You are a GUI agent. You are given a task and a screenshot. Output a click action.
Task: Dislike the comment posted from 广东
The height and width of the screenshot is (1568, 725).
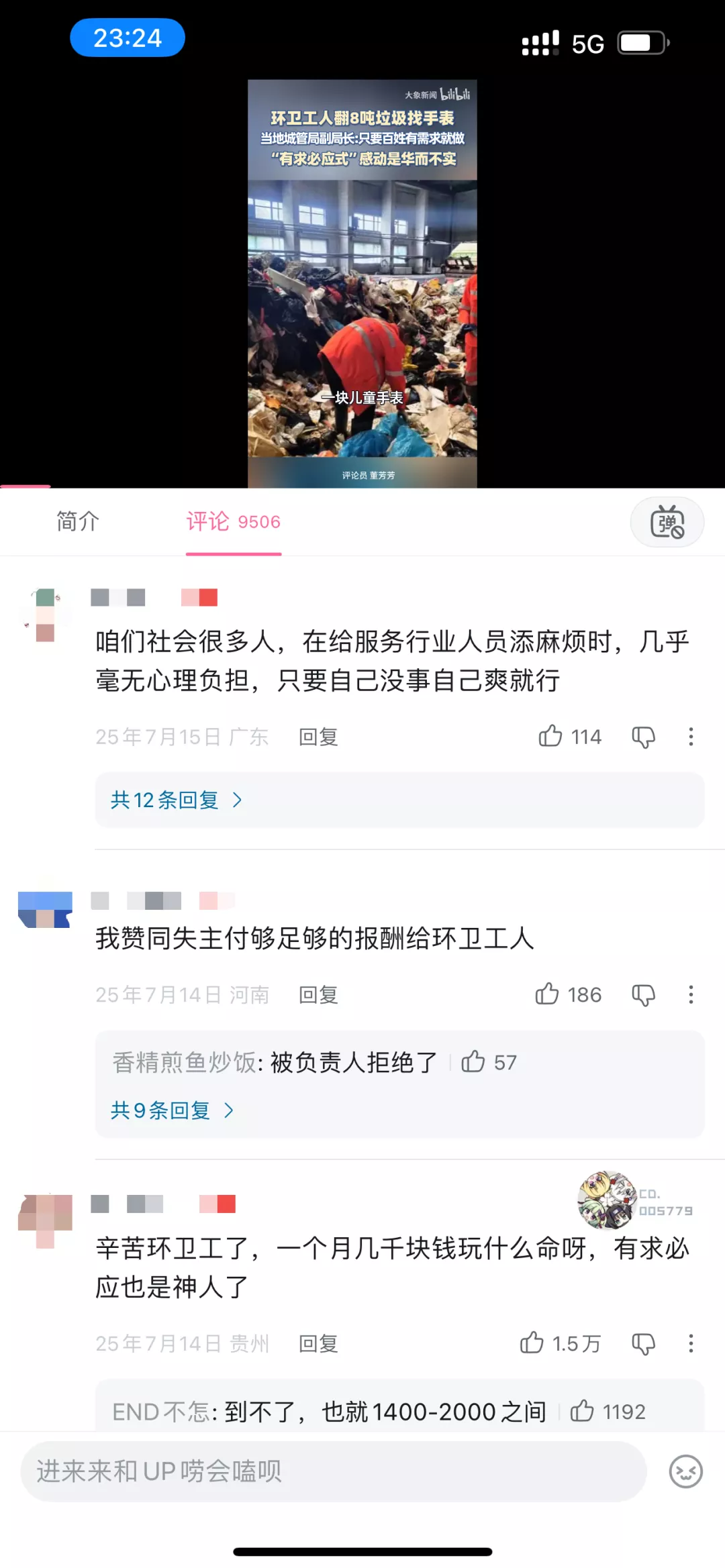643,737
